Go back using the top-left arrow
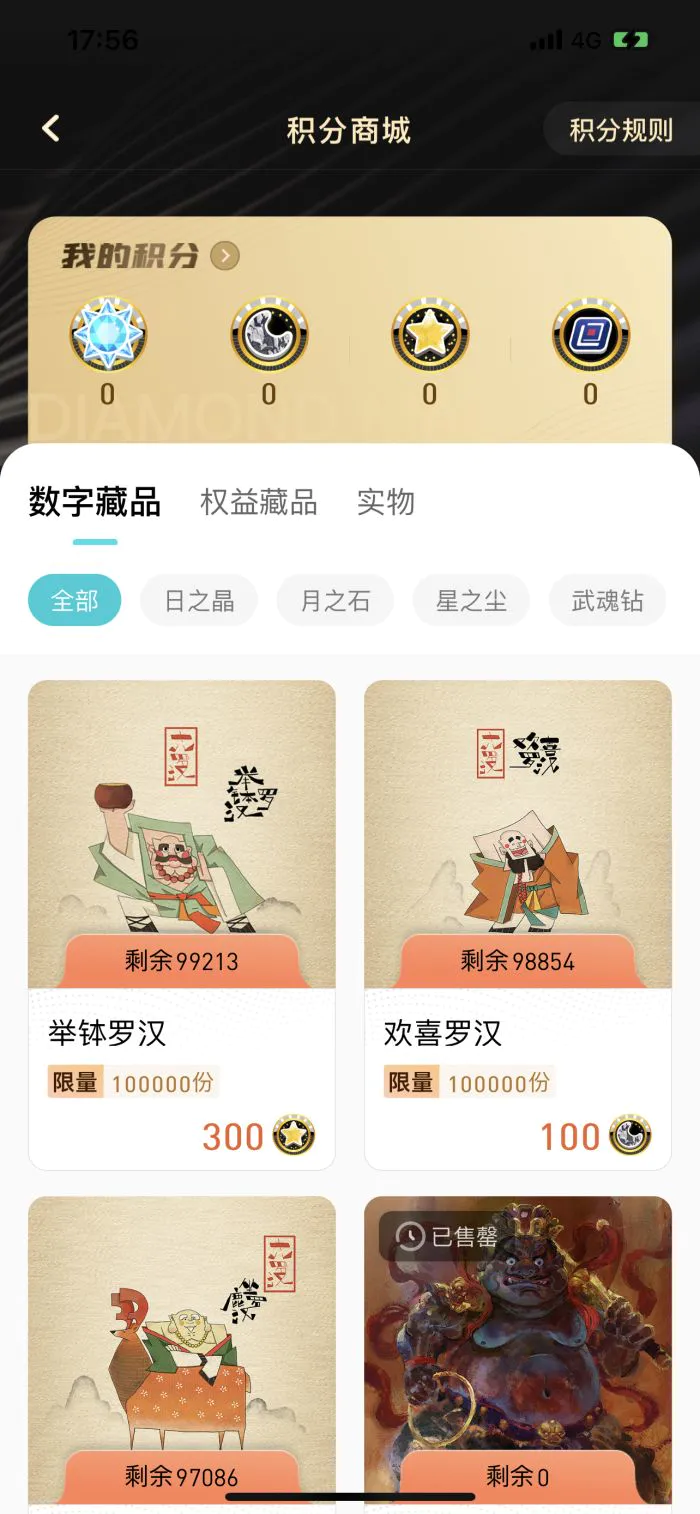The height and width of the screenshot is (1514, 700). (51, 129)
